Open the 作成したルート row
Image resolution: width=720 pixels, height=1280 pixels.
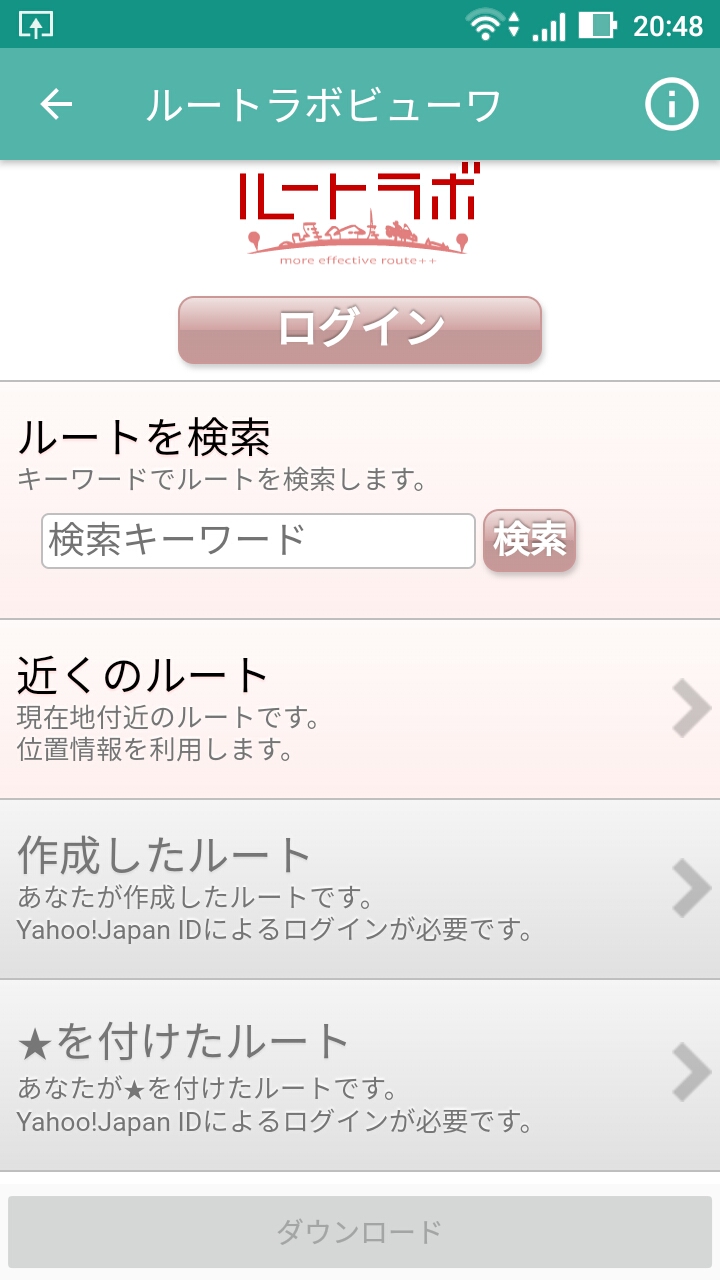[x=360, y=889]
